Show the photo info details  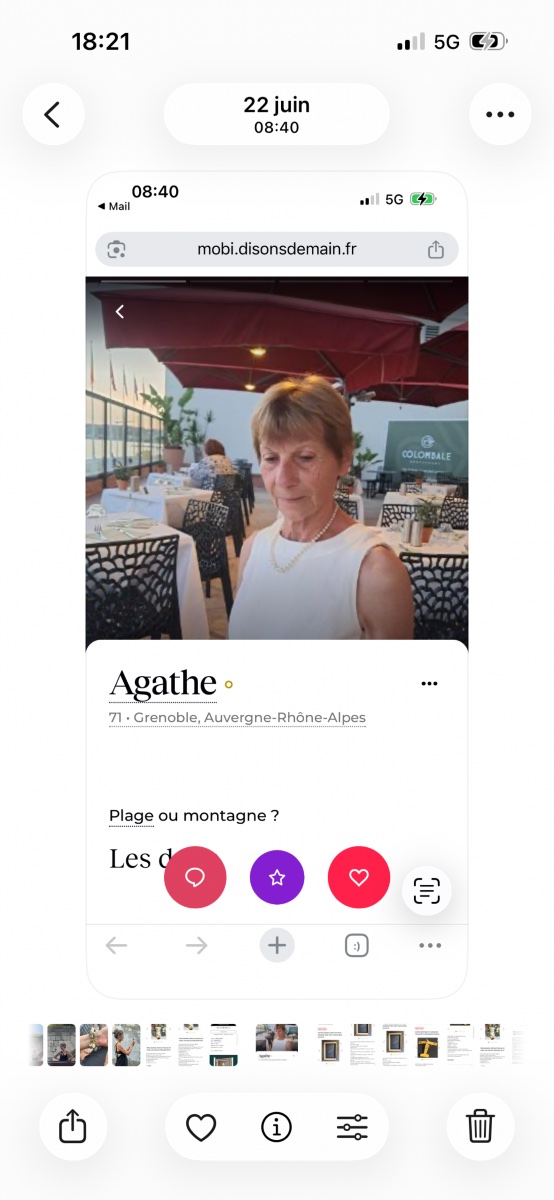coord(276,1128)
